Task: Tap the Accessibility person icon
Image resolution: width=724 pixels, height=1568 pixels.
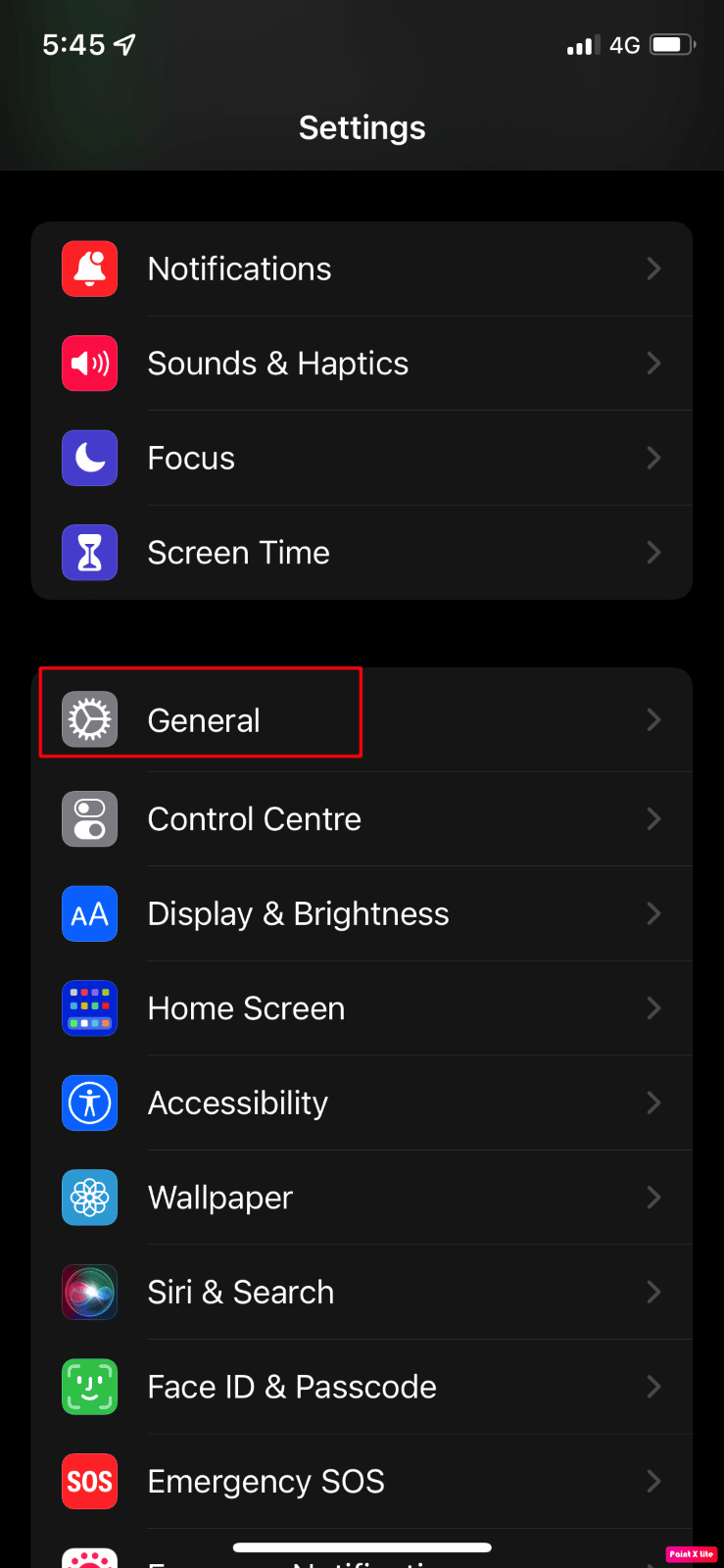Action: click(x=89, y=1102)
